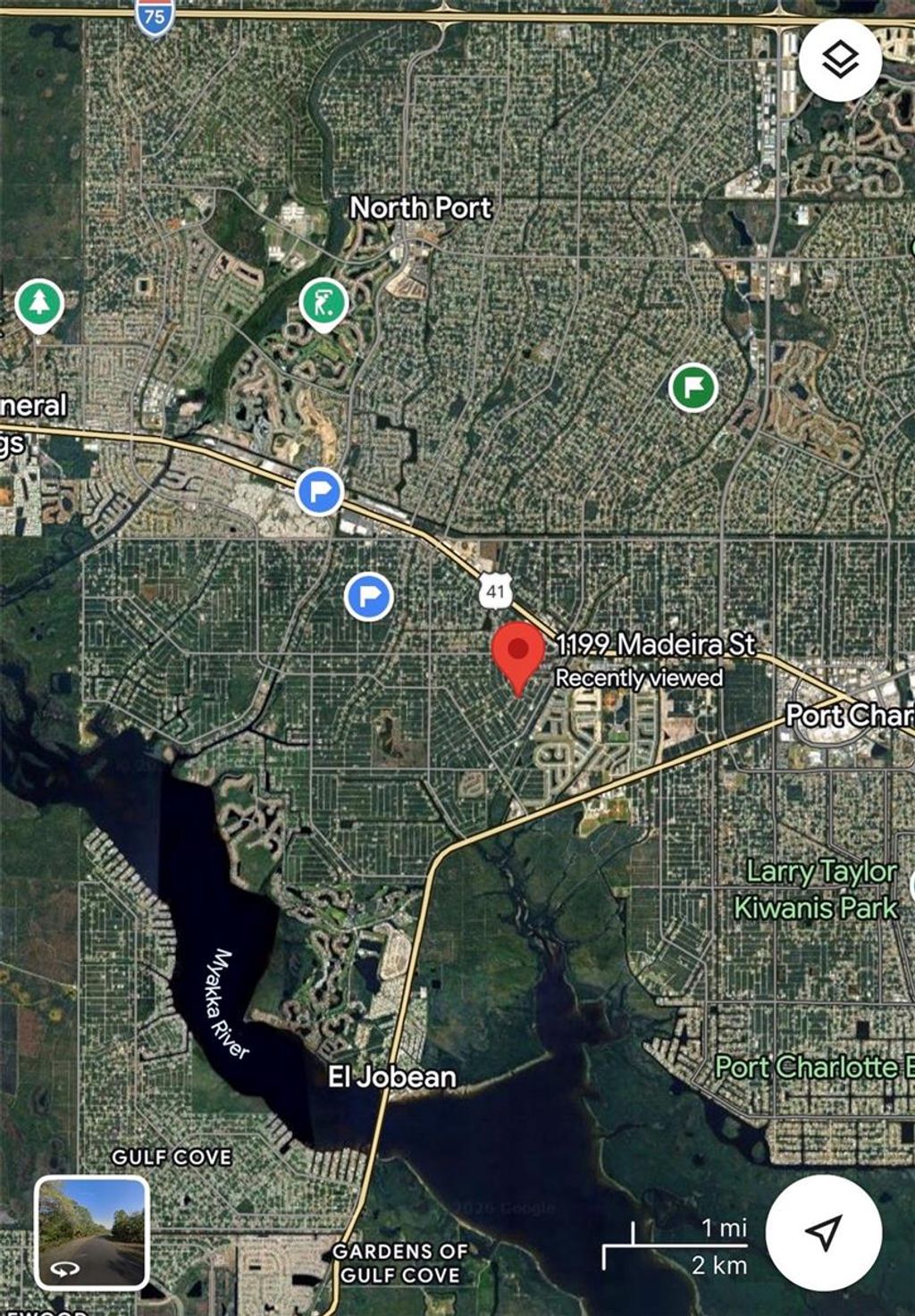The width and height of the screenshot is (915, 1316).
Task: Open the Street View preview thumbnail
Action: tap(91, 1232)
